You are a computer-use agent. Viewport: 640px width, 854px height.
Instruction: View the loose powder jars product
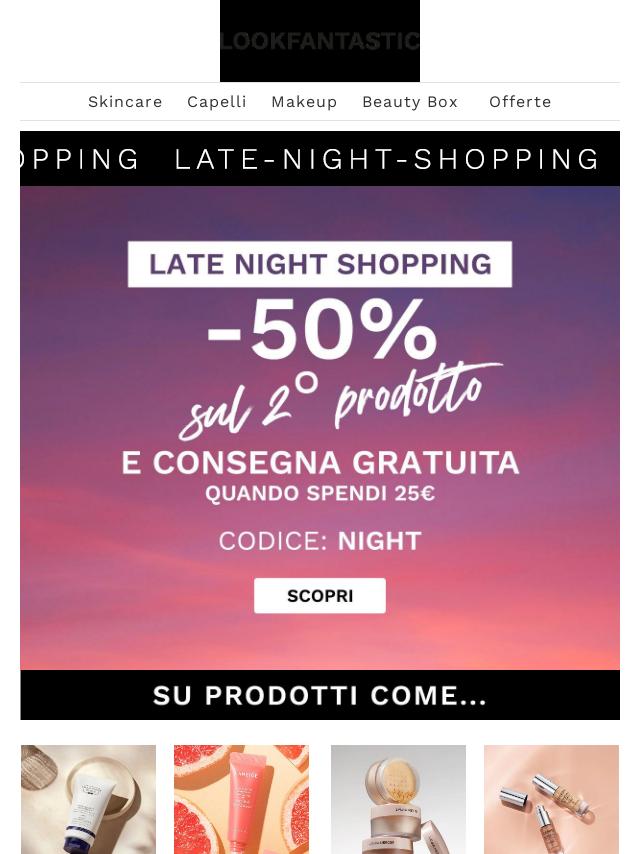(398, 799)
